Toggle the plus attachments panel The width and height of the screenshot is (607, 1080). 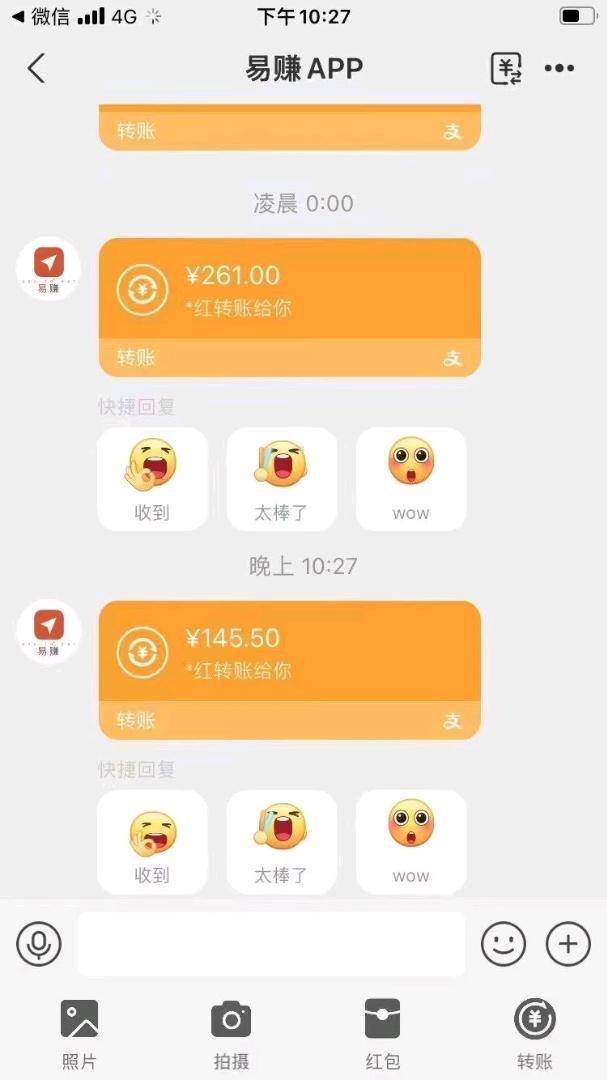click(567, 943)
